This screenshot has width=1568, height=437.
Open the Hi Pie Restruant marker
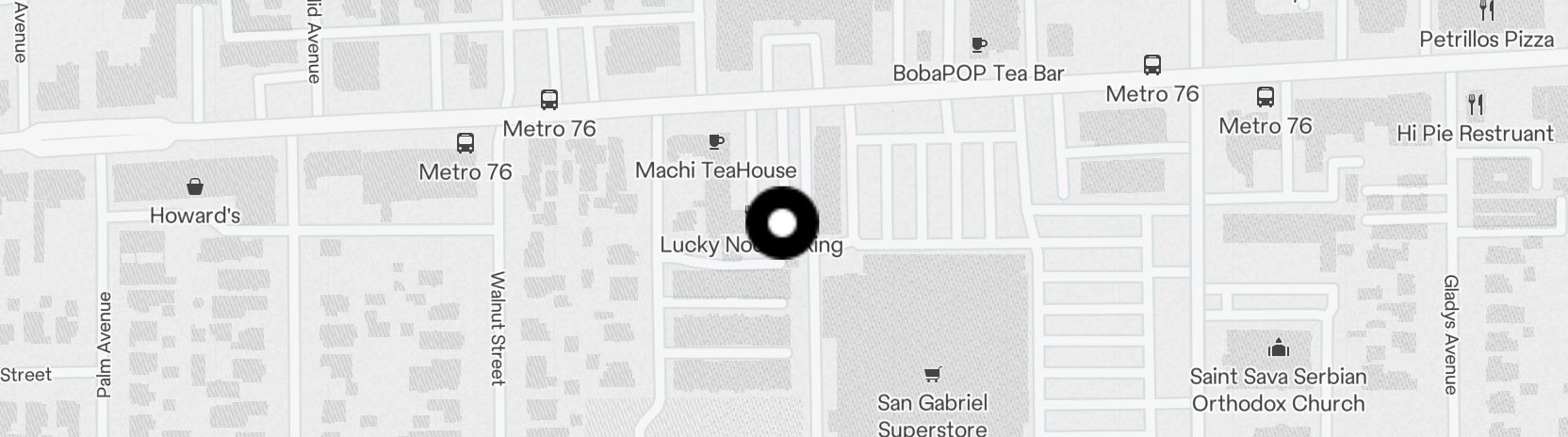(1475, 105)
